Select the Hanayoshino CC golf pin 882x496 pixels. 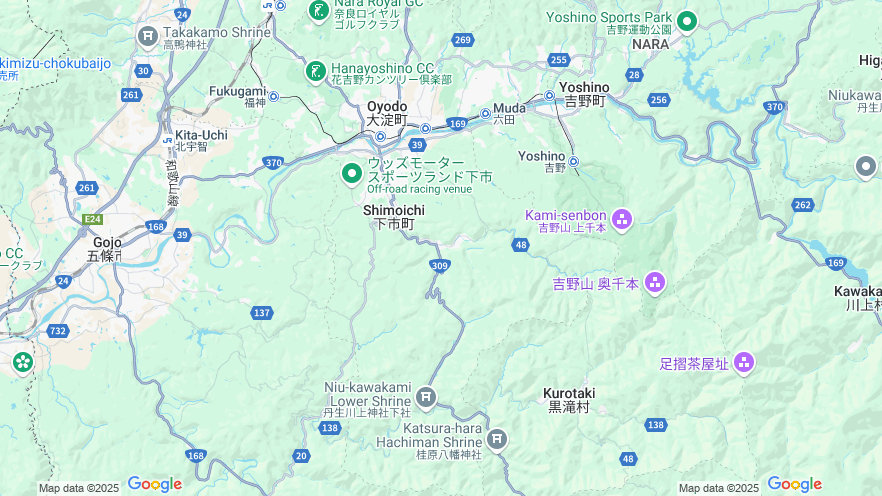pyautogui.click(x=315, y=71)
